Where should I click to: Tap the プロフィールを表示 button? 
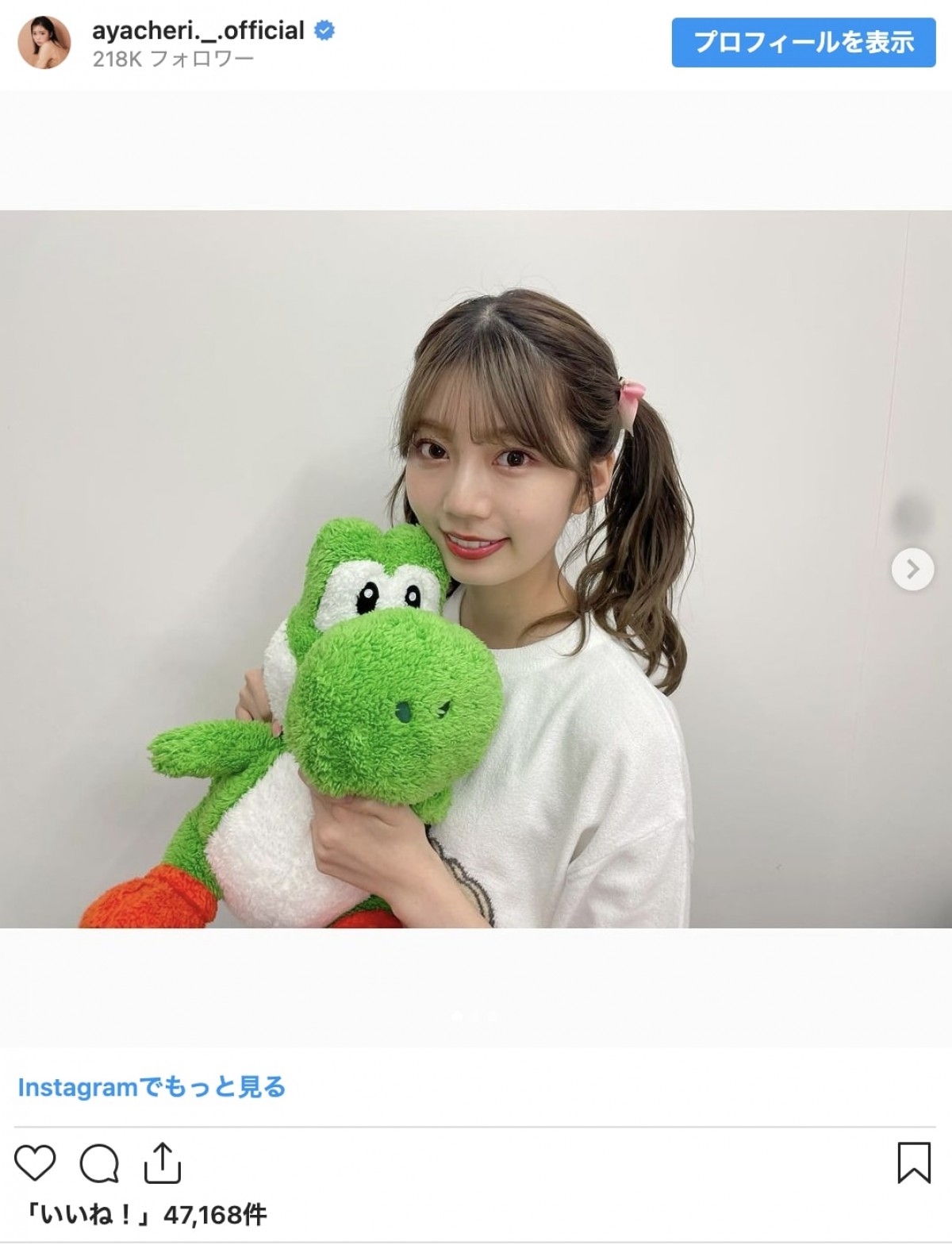pos(803,42)
